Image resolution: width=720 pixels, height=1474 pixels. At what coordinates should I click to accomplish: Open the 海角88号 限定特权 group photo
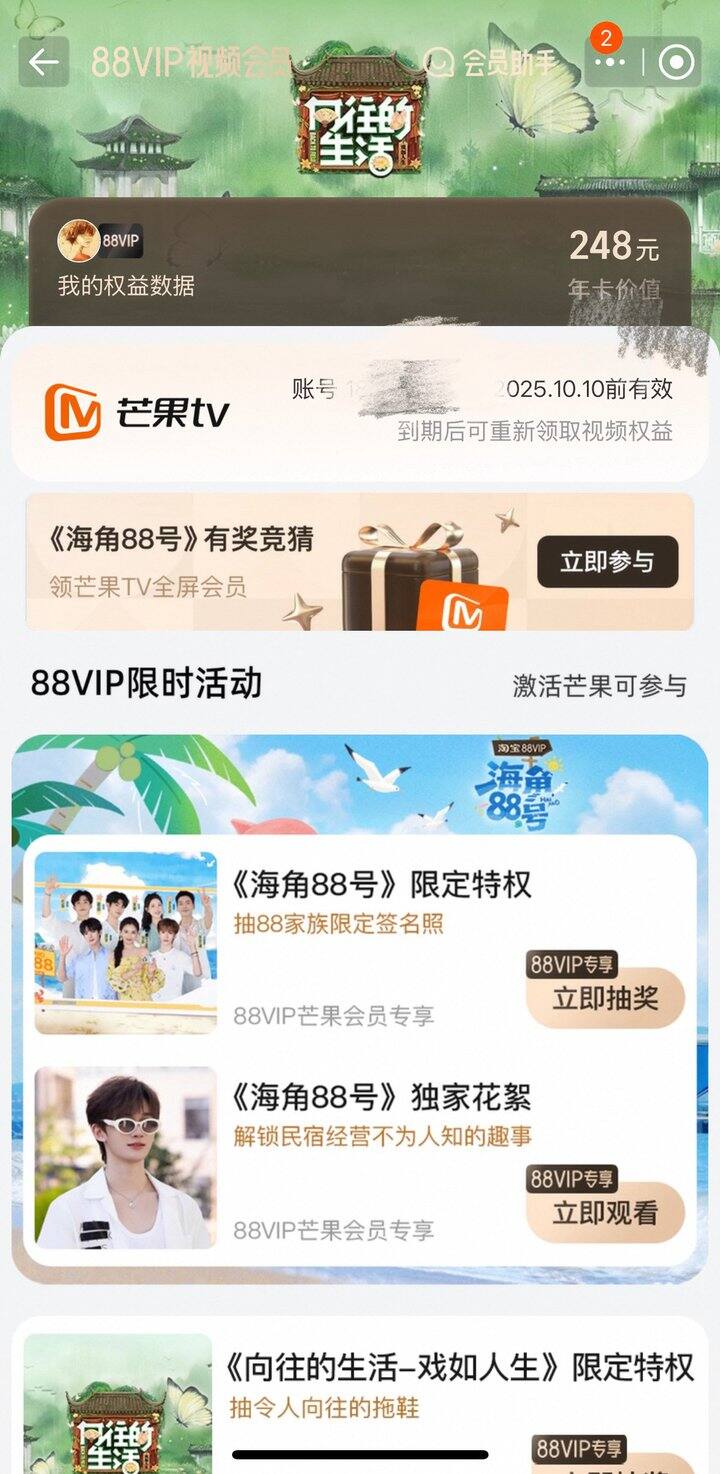pyautogui.click(x=126, y=942)
